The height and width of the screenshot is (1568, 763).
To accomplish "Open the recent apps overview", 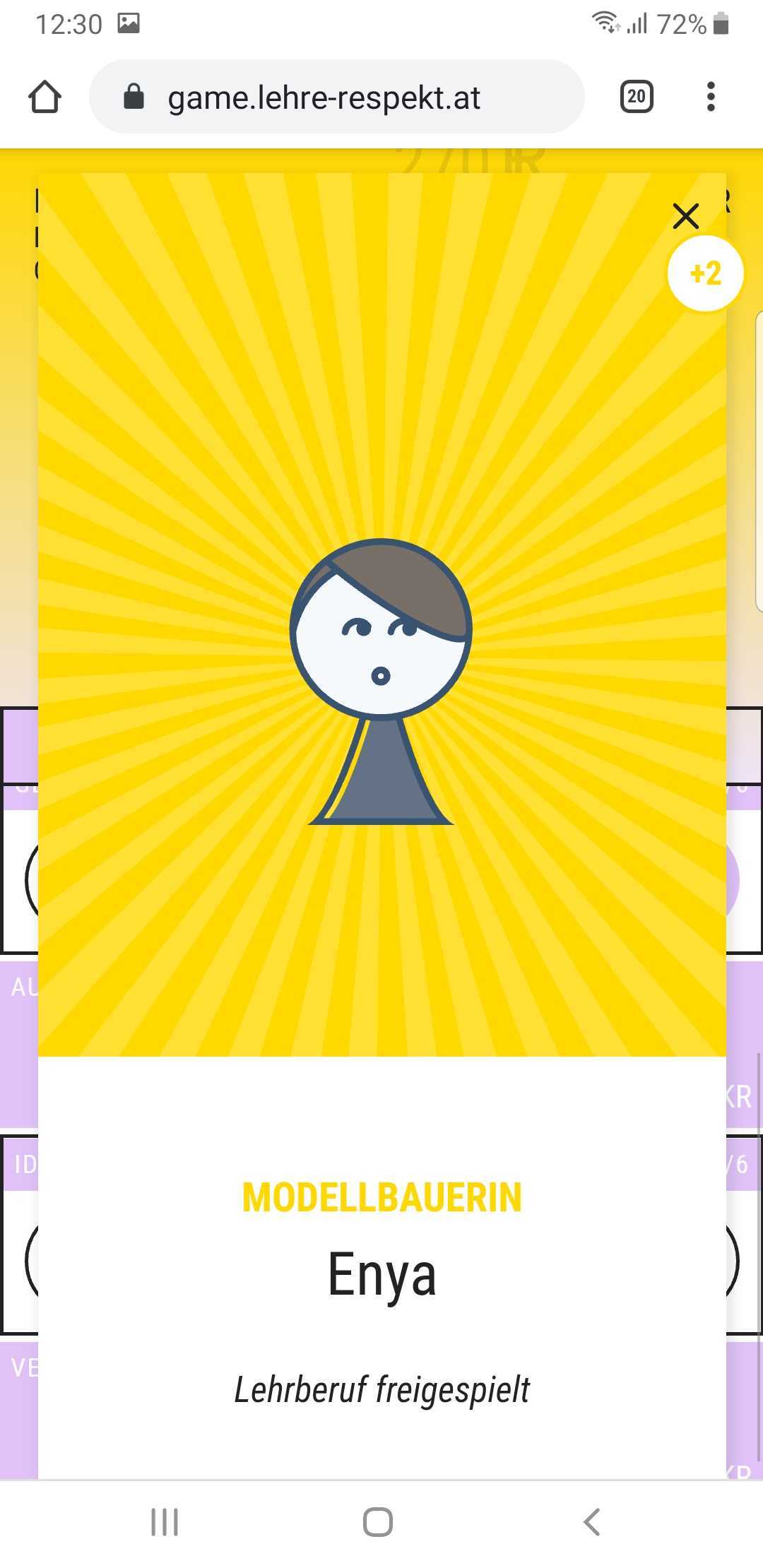I will [165, 1521].
